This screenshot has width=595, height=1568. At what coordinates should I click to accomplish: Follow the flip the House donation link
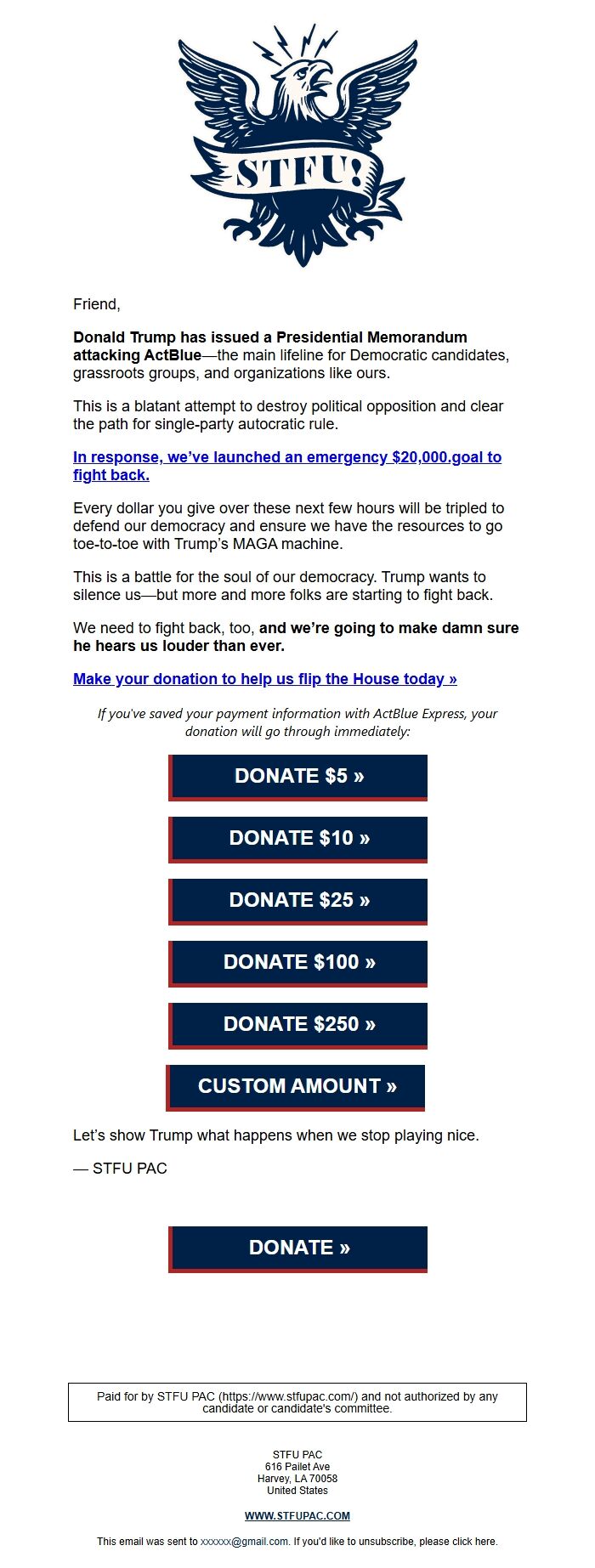tap(265, 679)
